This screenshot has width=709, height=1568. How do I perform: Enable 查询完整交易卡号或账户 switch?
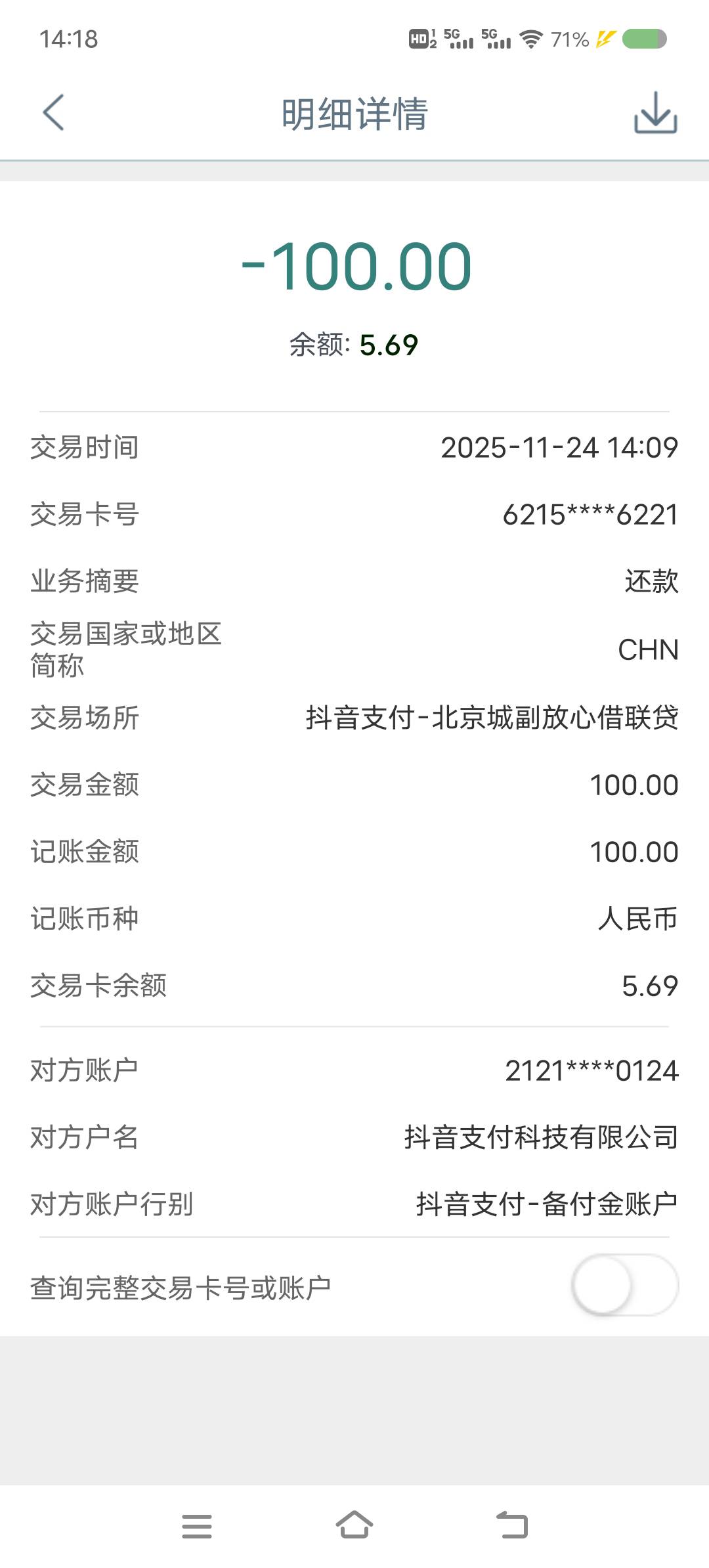(x=624, y=1285)
